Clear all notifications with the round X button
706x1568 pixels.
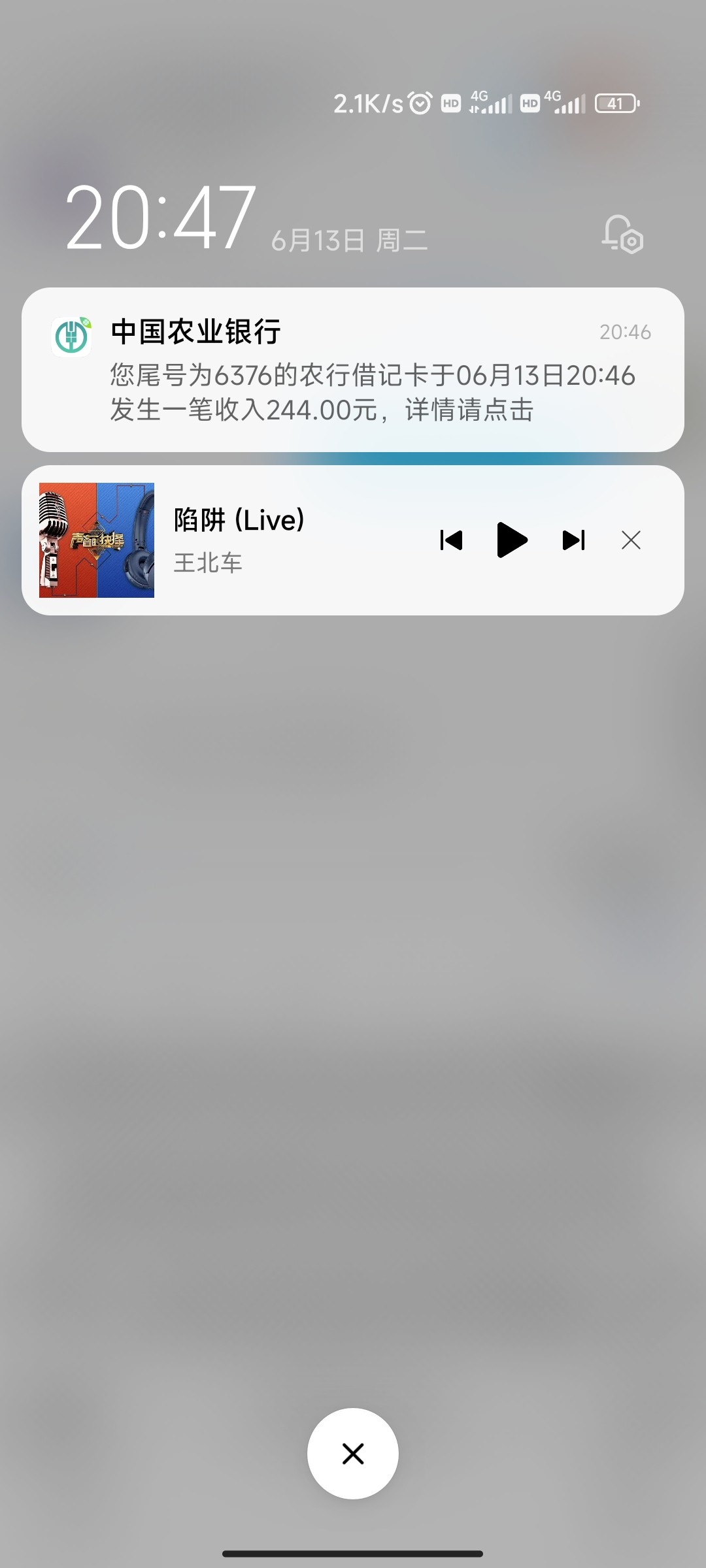tap(353, 1454)
